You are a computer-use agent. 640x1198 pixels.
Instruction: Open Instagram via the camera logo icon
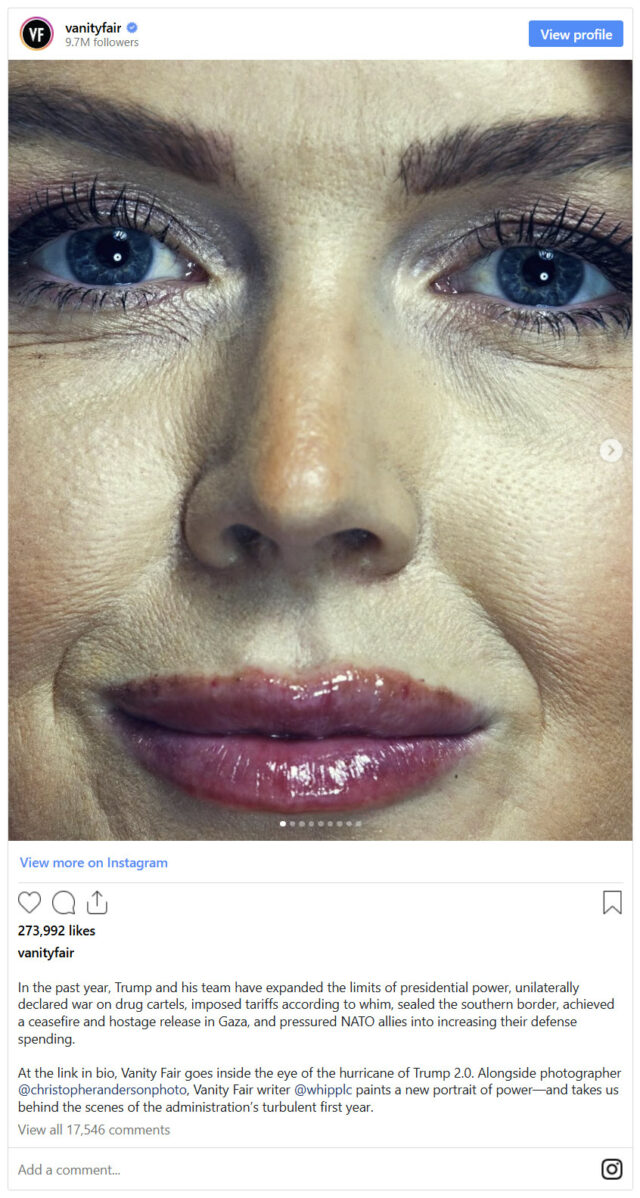[611, 1169]
